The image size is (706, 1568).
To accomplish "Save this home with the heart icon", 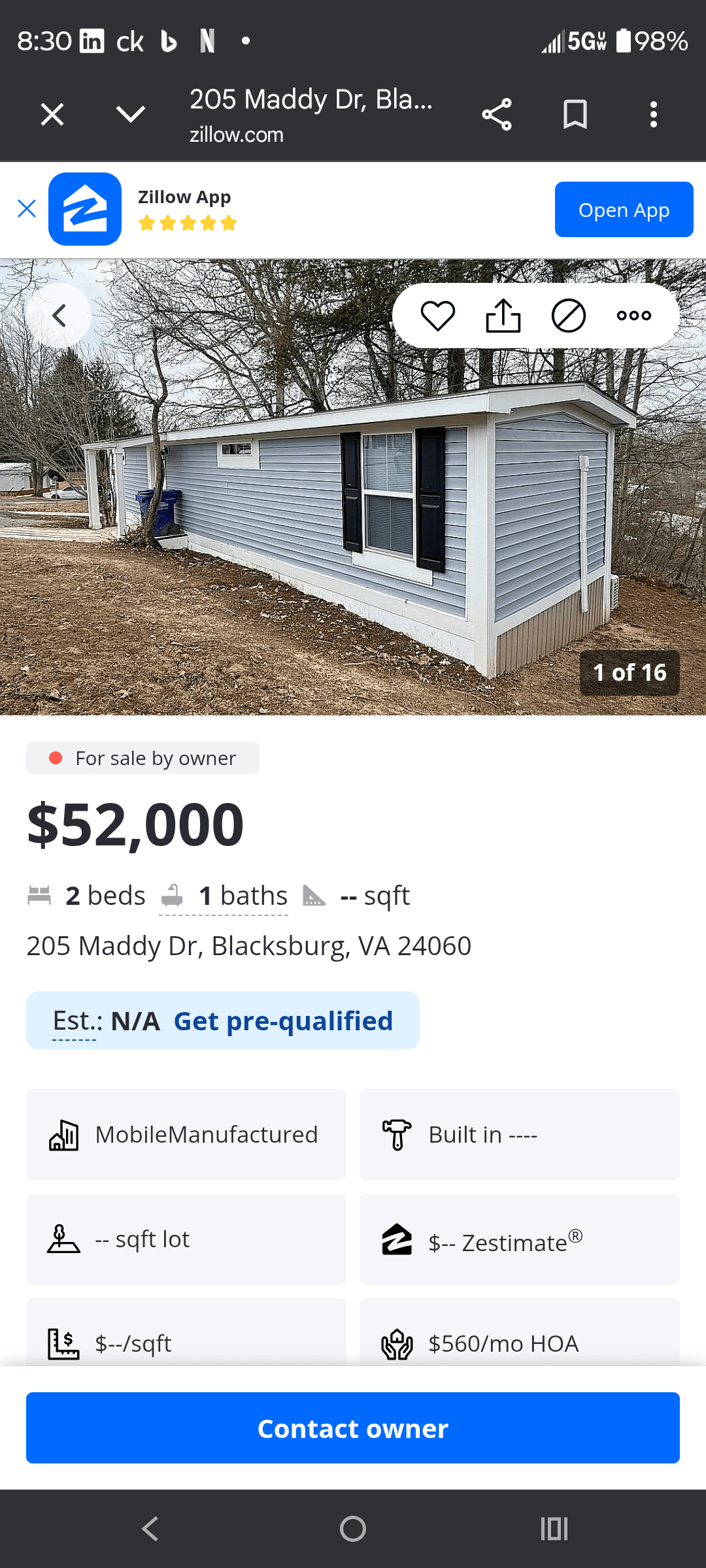I will (x=437, y=316).
